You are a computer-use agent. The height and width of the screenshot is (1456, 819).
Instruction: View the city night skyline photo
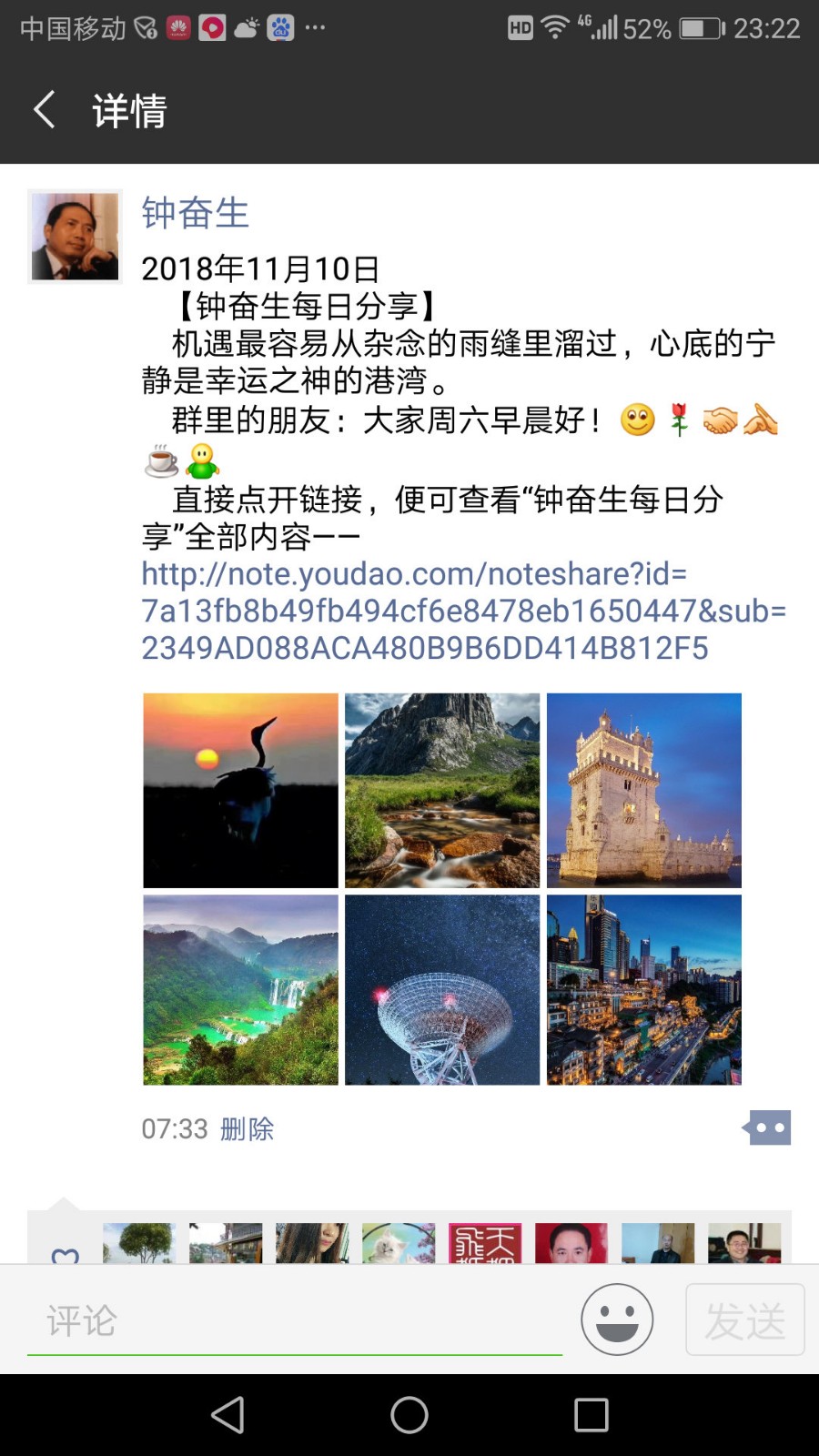[x=644, y=990]
